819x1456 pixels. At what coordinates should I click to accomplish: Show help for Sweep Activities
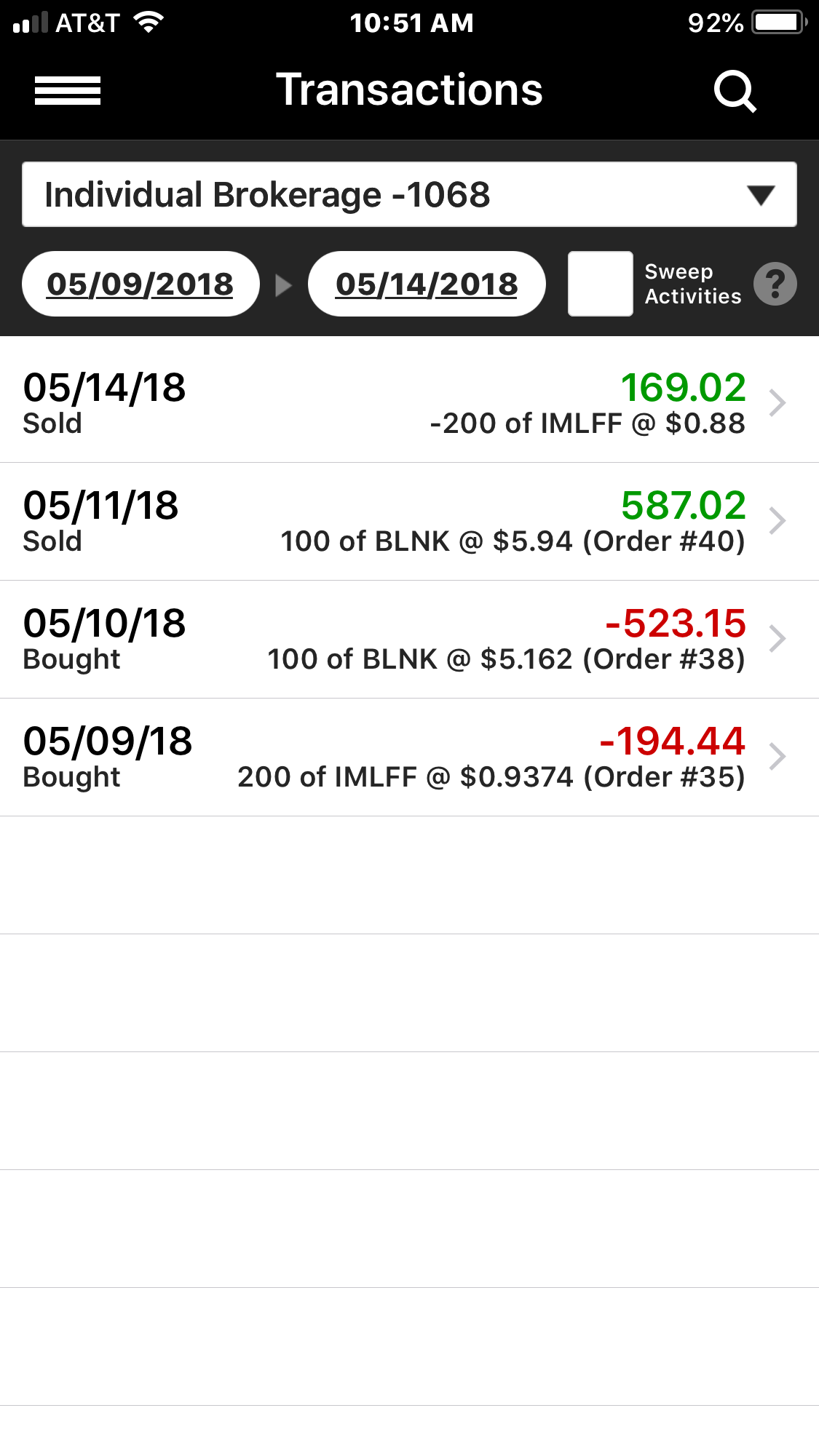[x=775, y=284]
